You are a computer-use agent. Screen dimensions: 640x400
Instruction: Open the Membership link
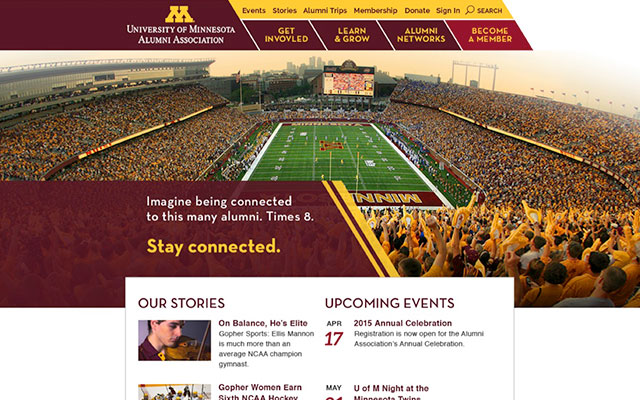[375, 10]
